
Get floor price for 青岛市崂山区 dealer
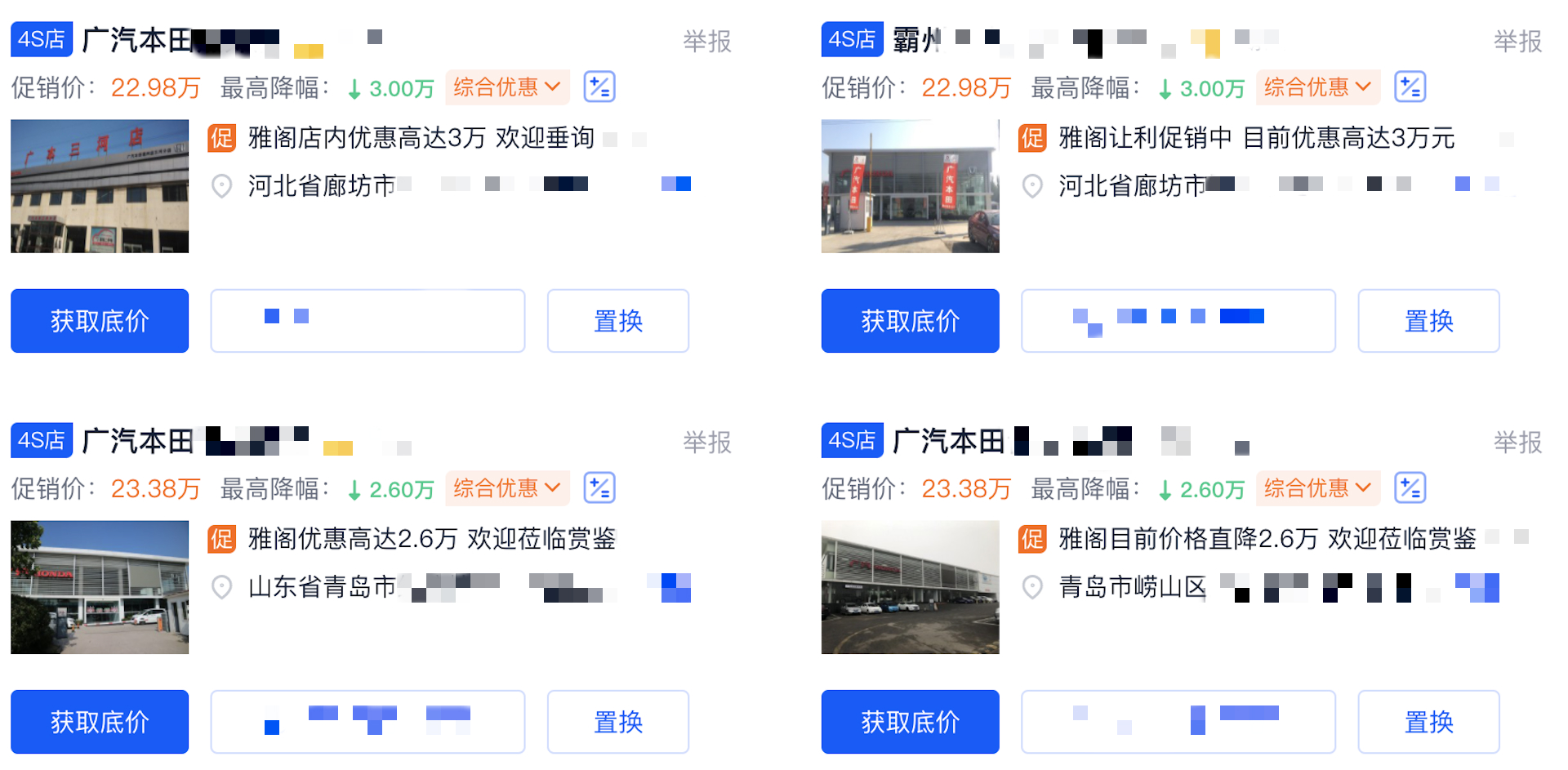click(x=910, y=722)
